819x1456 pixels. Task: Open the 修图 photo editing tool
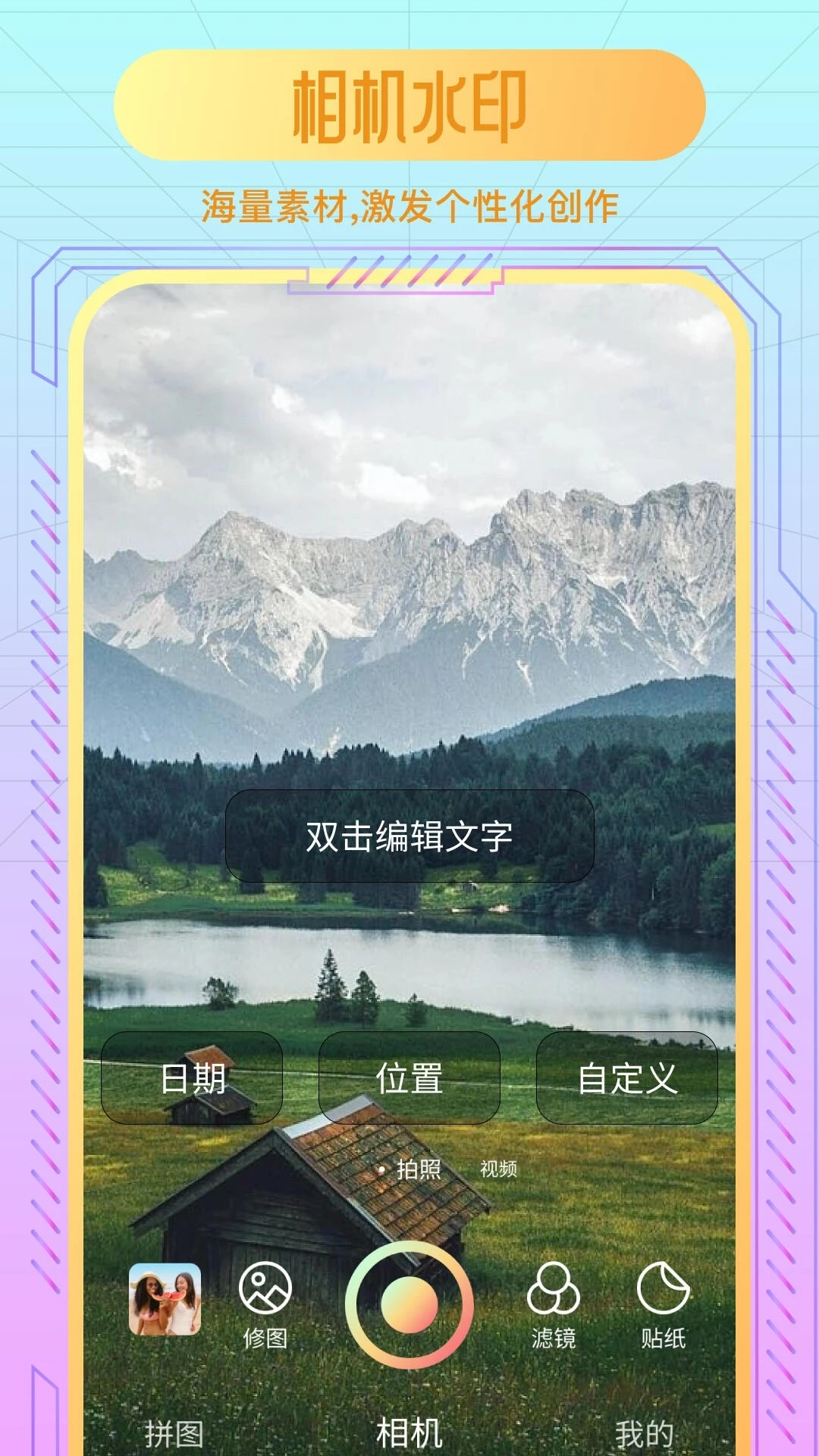[x=266, y=1336]
